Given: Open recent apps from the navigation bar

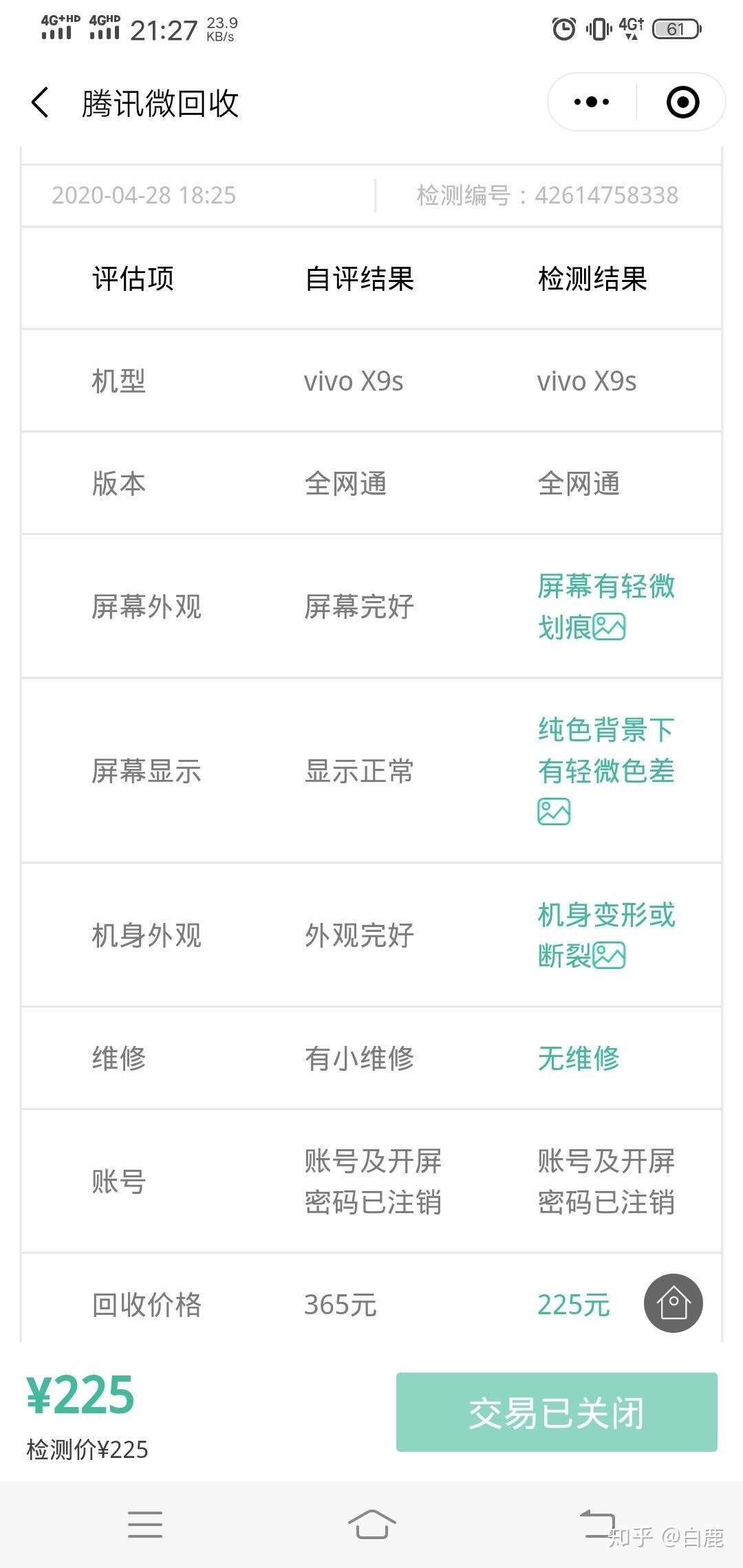Looking at the screenshot, I should 145,1524.
